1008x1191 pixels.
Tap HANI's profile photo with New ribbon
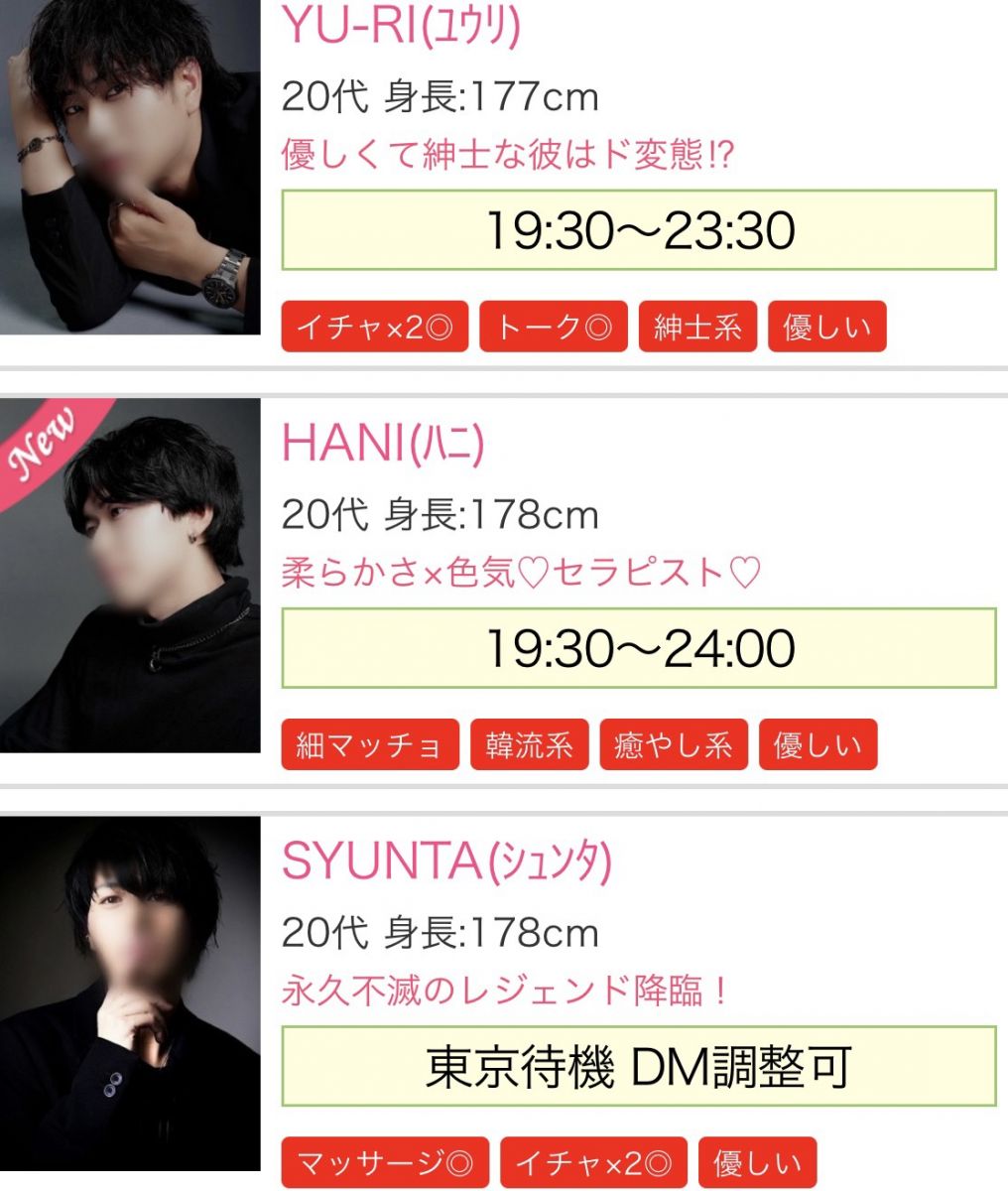pos(129,576)
